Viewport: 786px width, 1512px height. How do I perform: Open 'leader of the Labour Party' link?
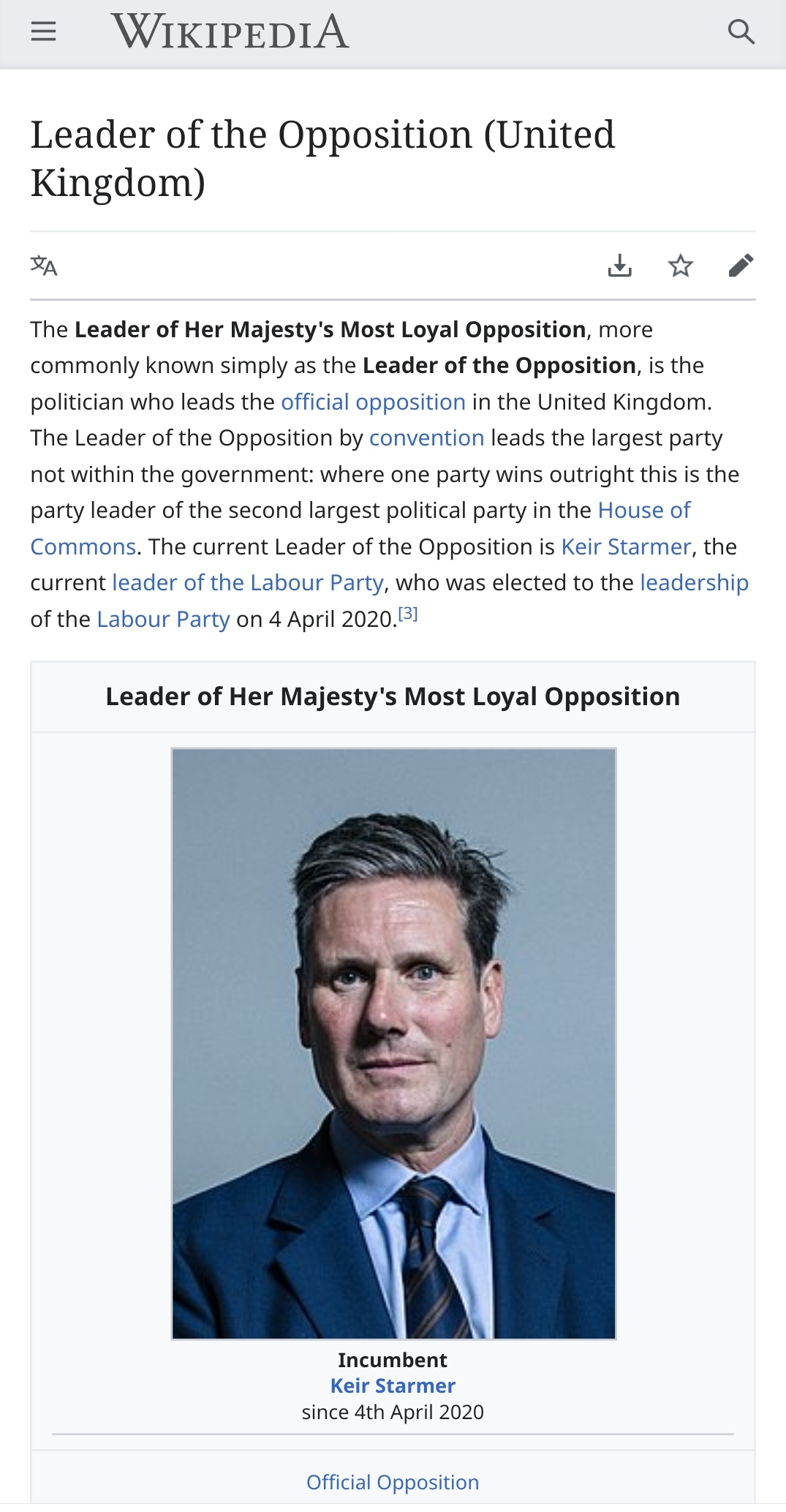pyautogui.click(x=247, y=582)
